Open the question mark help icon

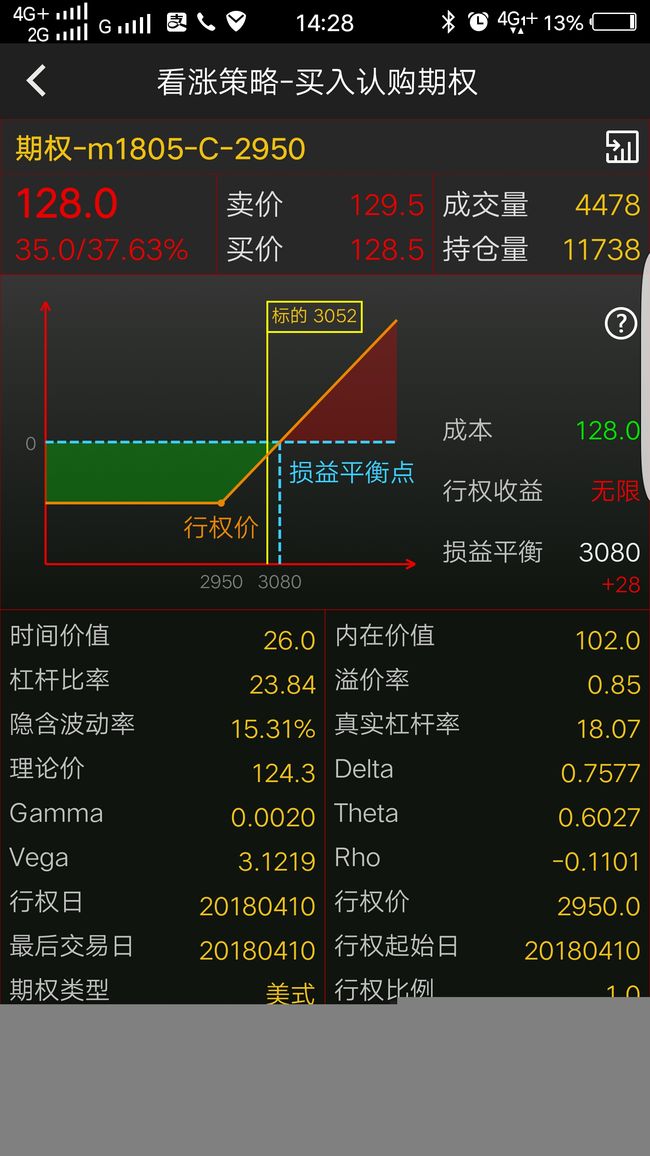[621, 323]
